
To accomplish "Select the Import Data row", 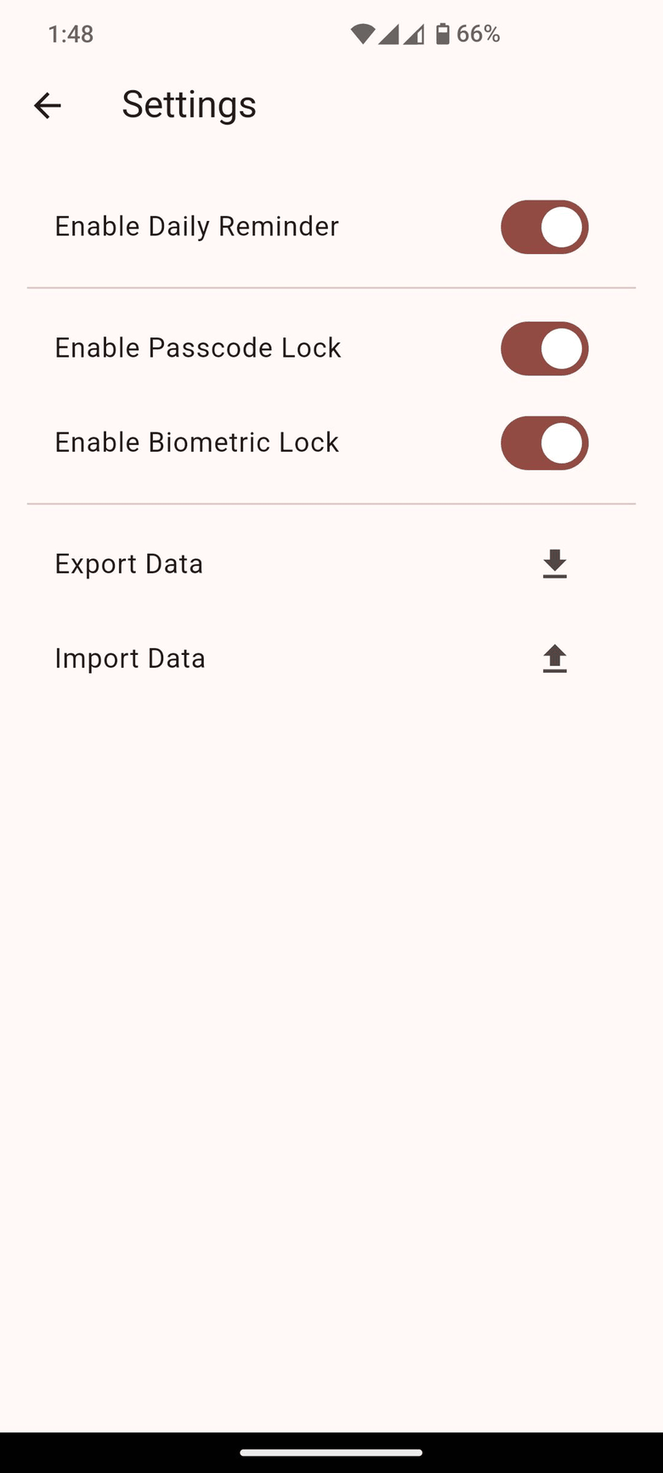I will coord(330,658).
